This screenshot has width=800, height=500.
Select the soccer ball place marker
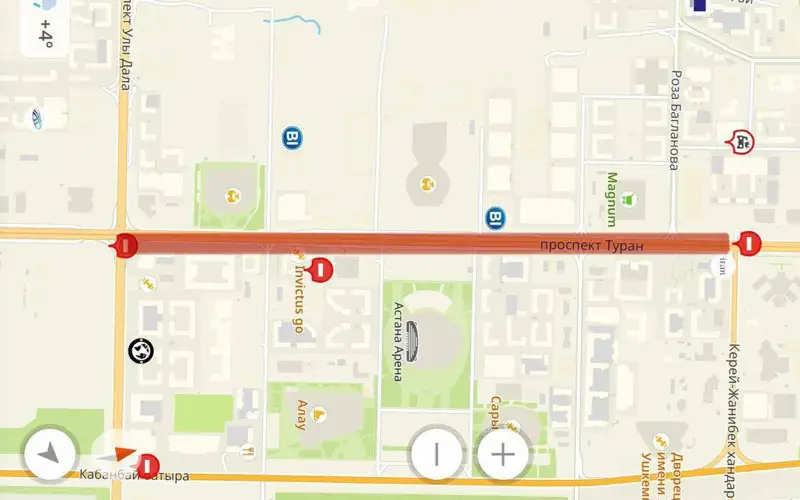(141, 350)
